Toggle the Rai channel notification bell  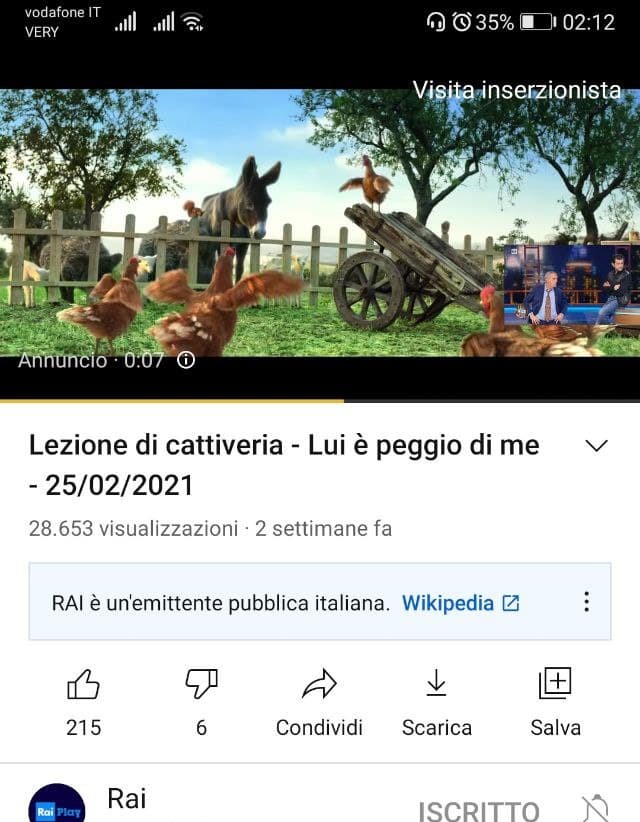pos(594,808)
